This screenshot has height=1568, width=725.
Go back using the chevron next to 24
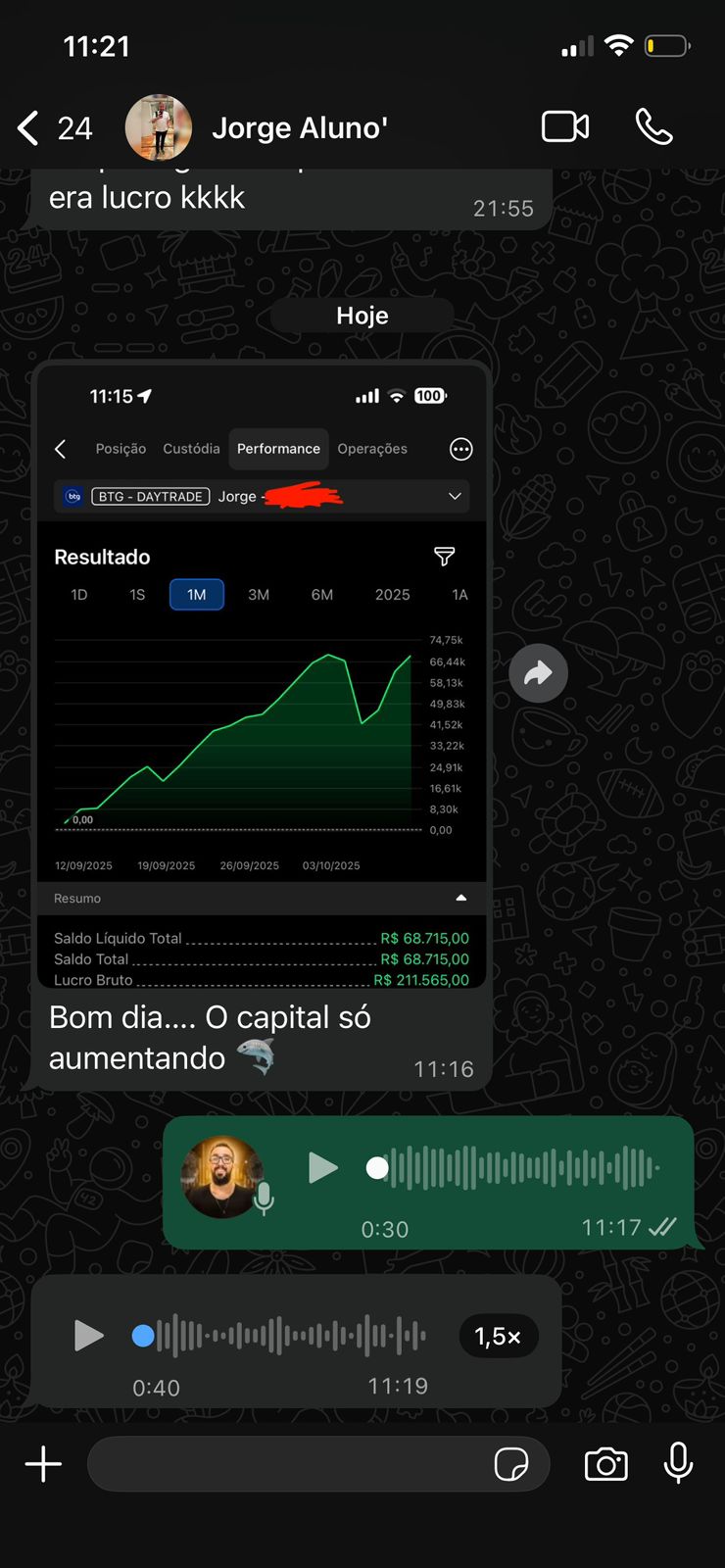[25, 127]
